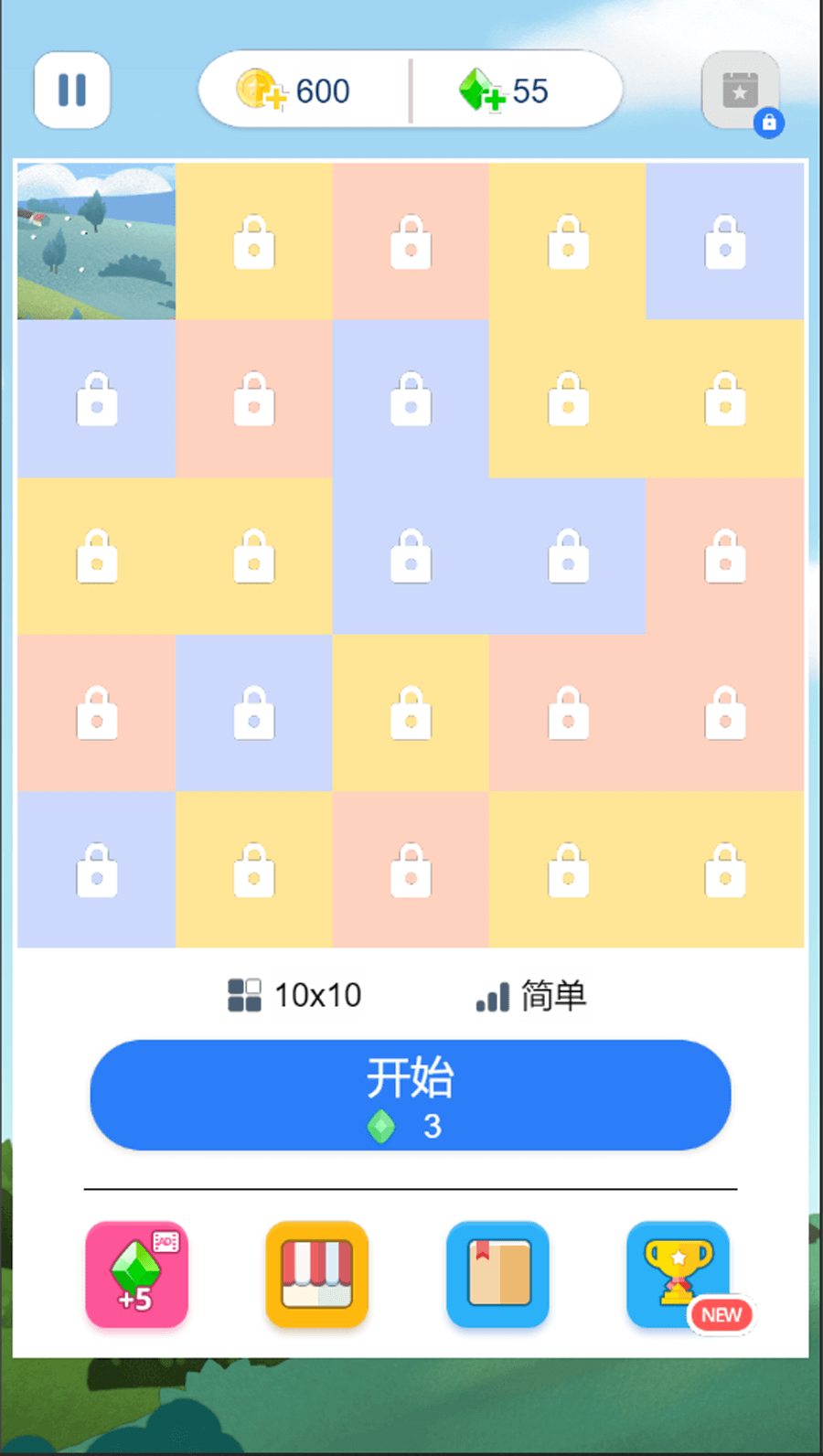Open the 简单 difficulty selector
The height and width of the screenshot is (1456, 823).
[x=553, y=996]
